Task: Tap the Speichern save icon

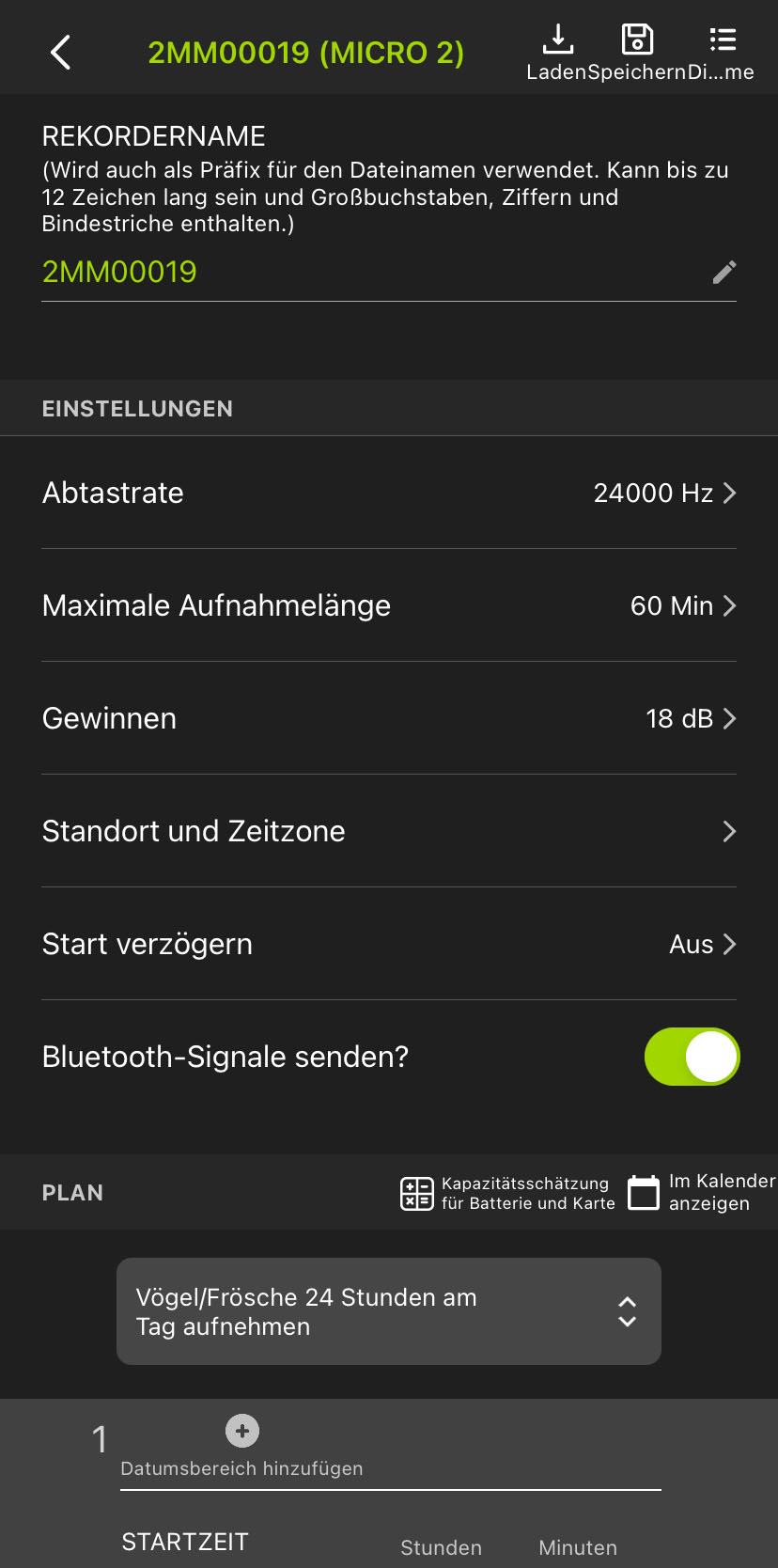Action: 637,41
